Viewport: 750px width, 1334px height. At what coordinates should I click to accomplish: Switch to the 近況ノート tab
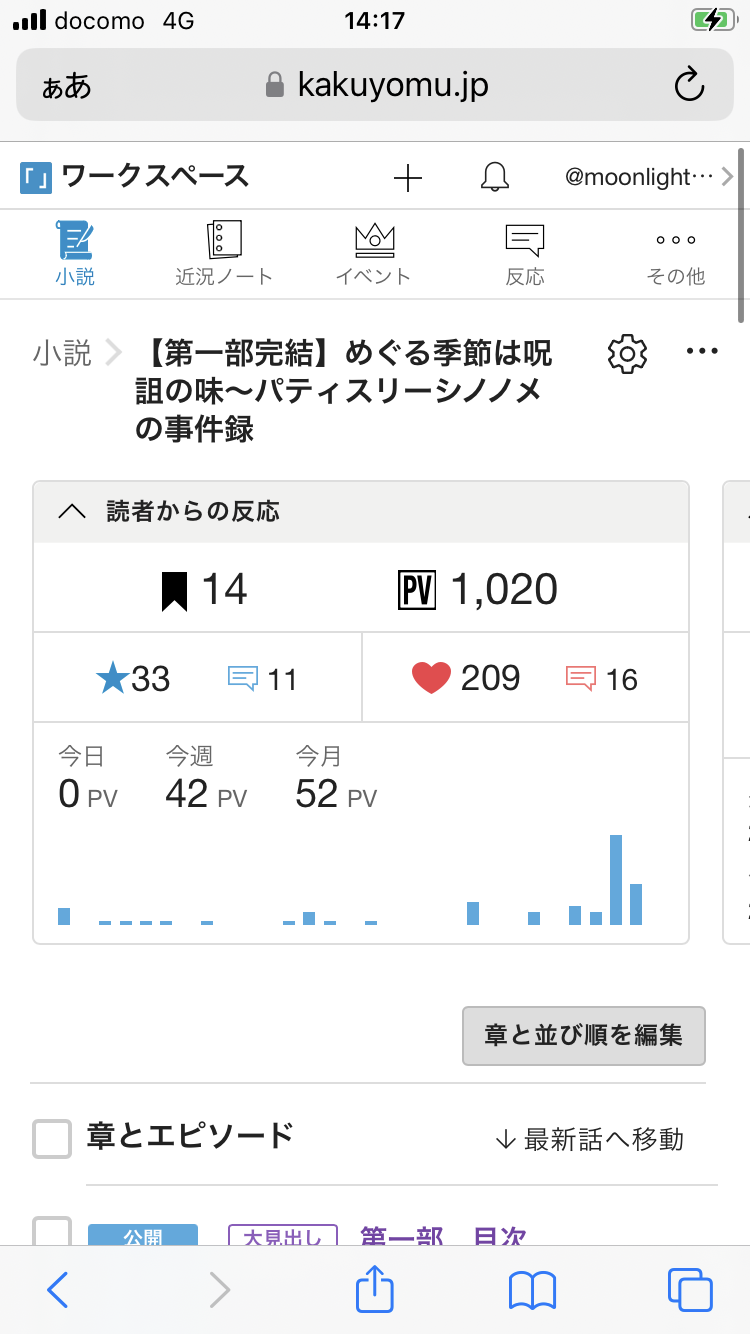click(224, 254)
